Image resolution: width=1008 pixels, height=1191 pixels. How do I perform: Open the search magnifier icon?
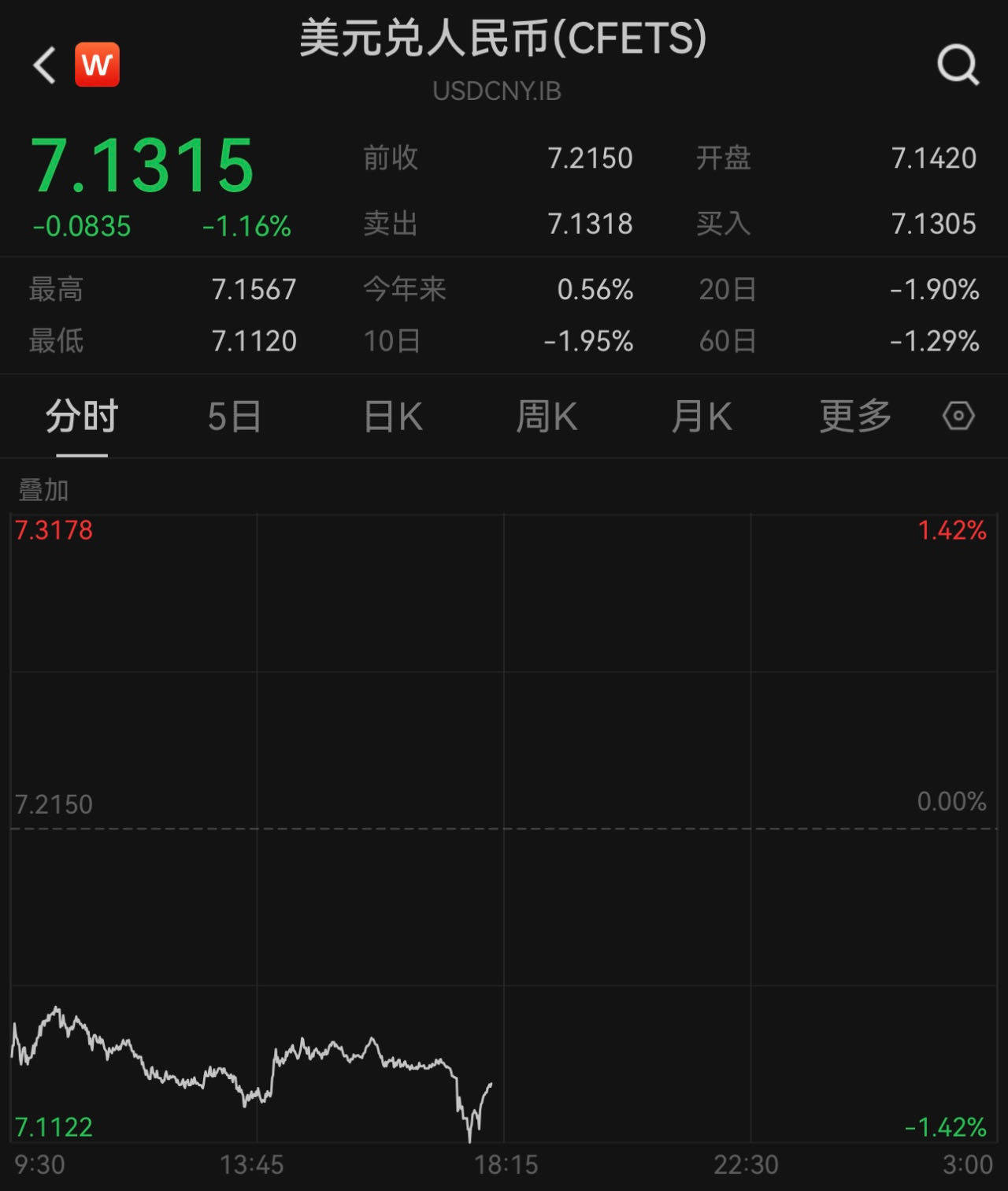958,65
